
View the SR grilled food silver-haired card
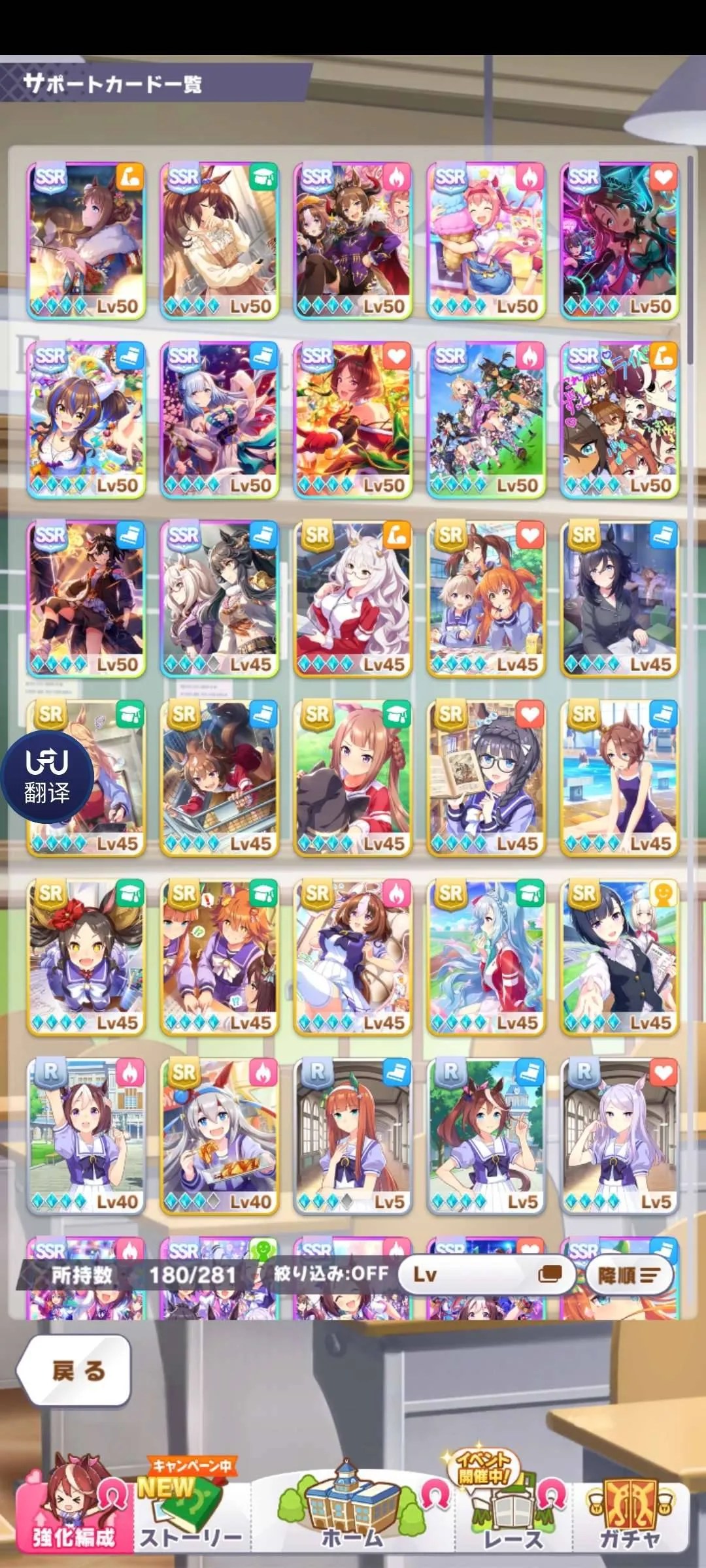219,1136
